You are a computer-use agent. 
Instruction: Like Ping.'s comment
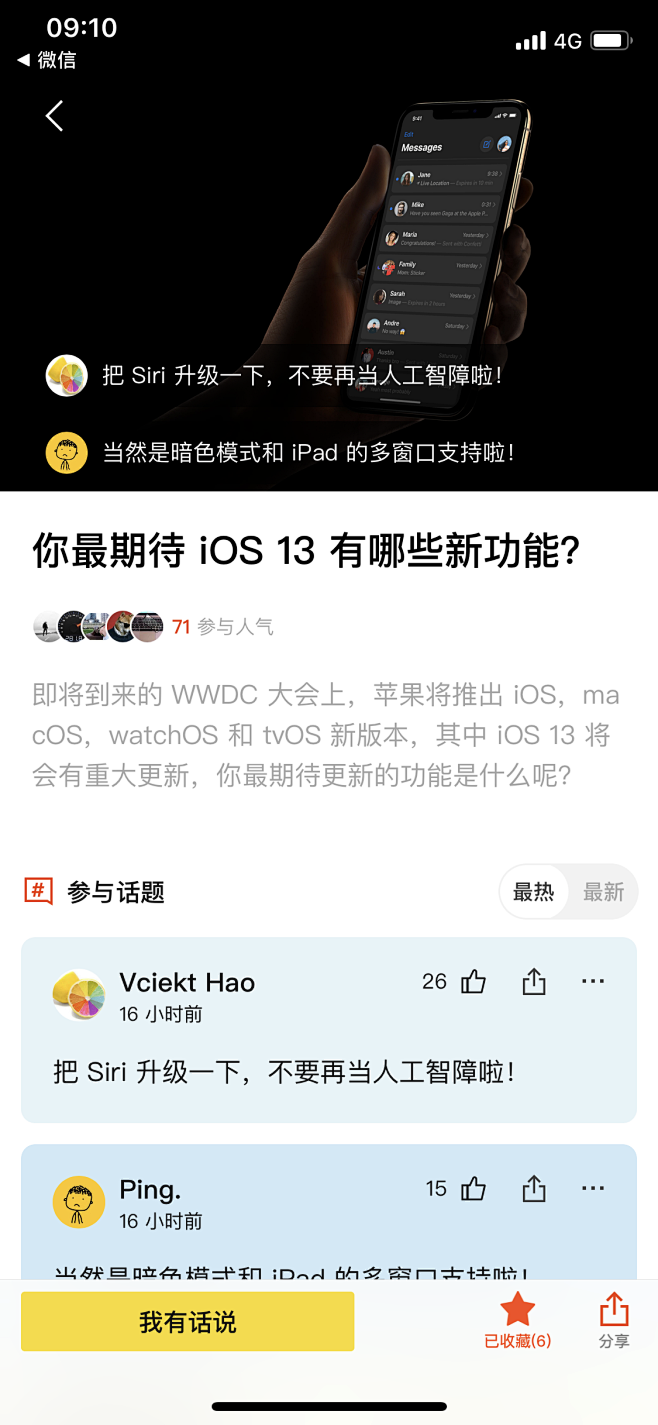473,1189
